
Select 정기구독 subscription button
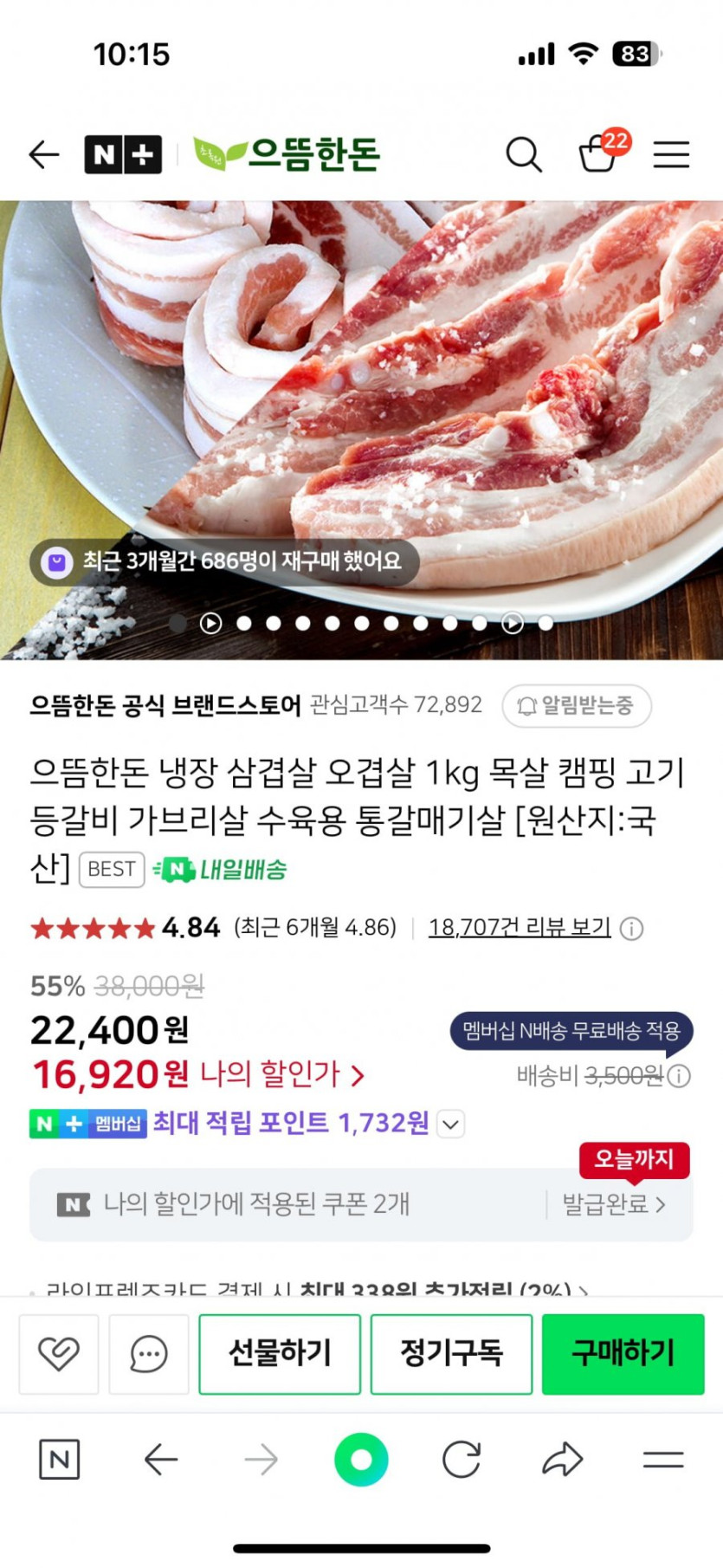click(451, 1353)
